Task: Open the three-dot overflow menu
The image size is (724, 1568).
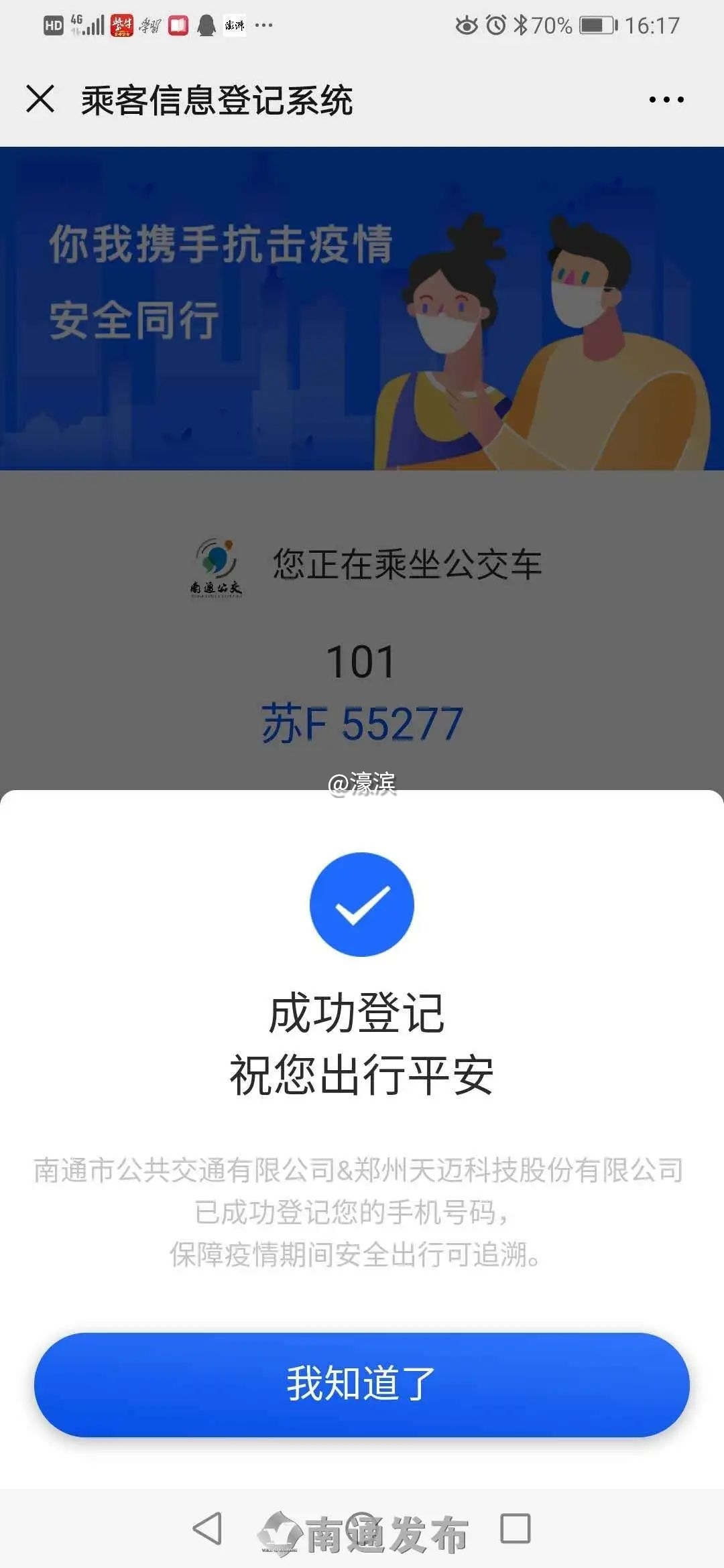Action: [666, 100]
